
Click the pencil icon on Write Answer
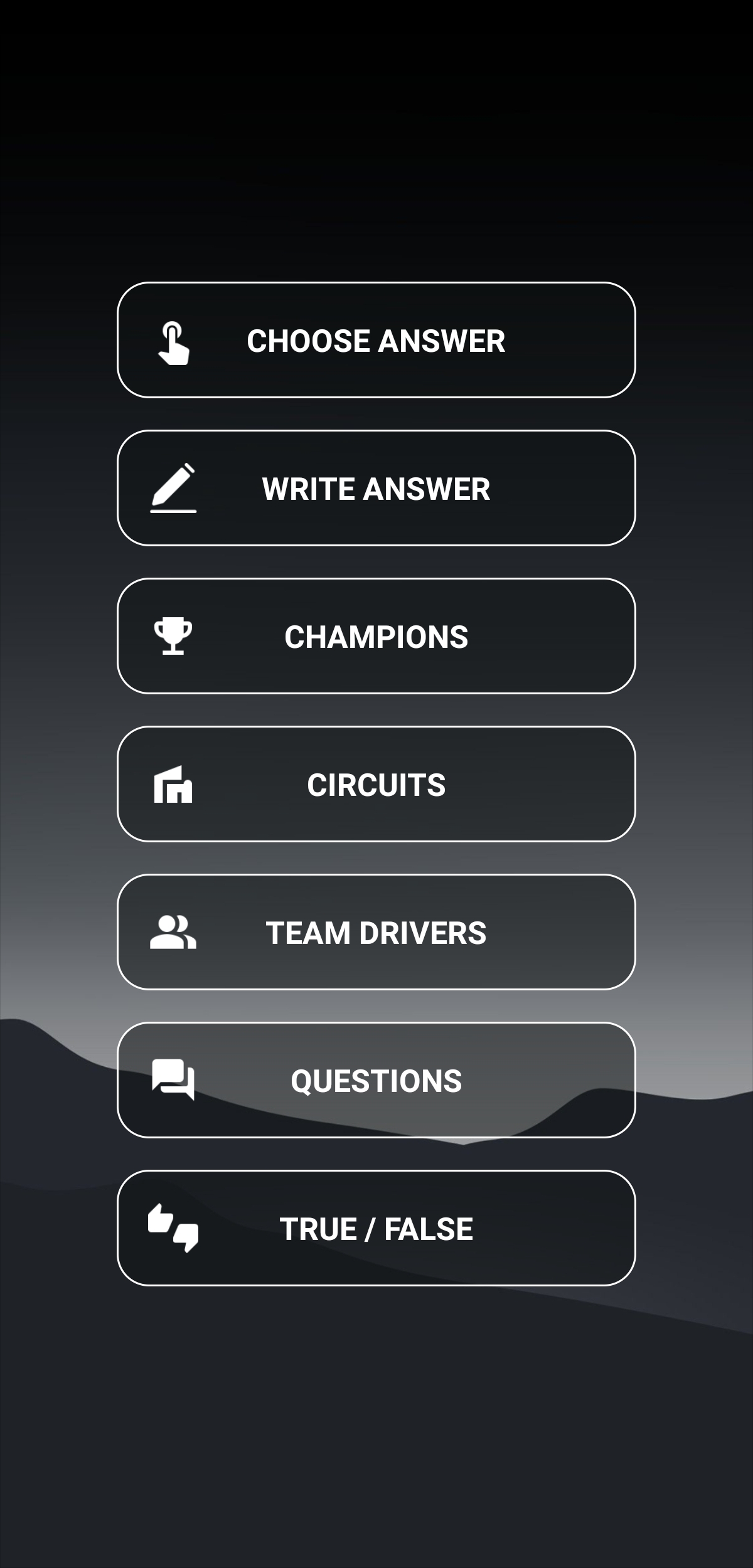pos(173,488)
